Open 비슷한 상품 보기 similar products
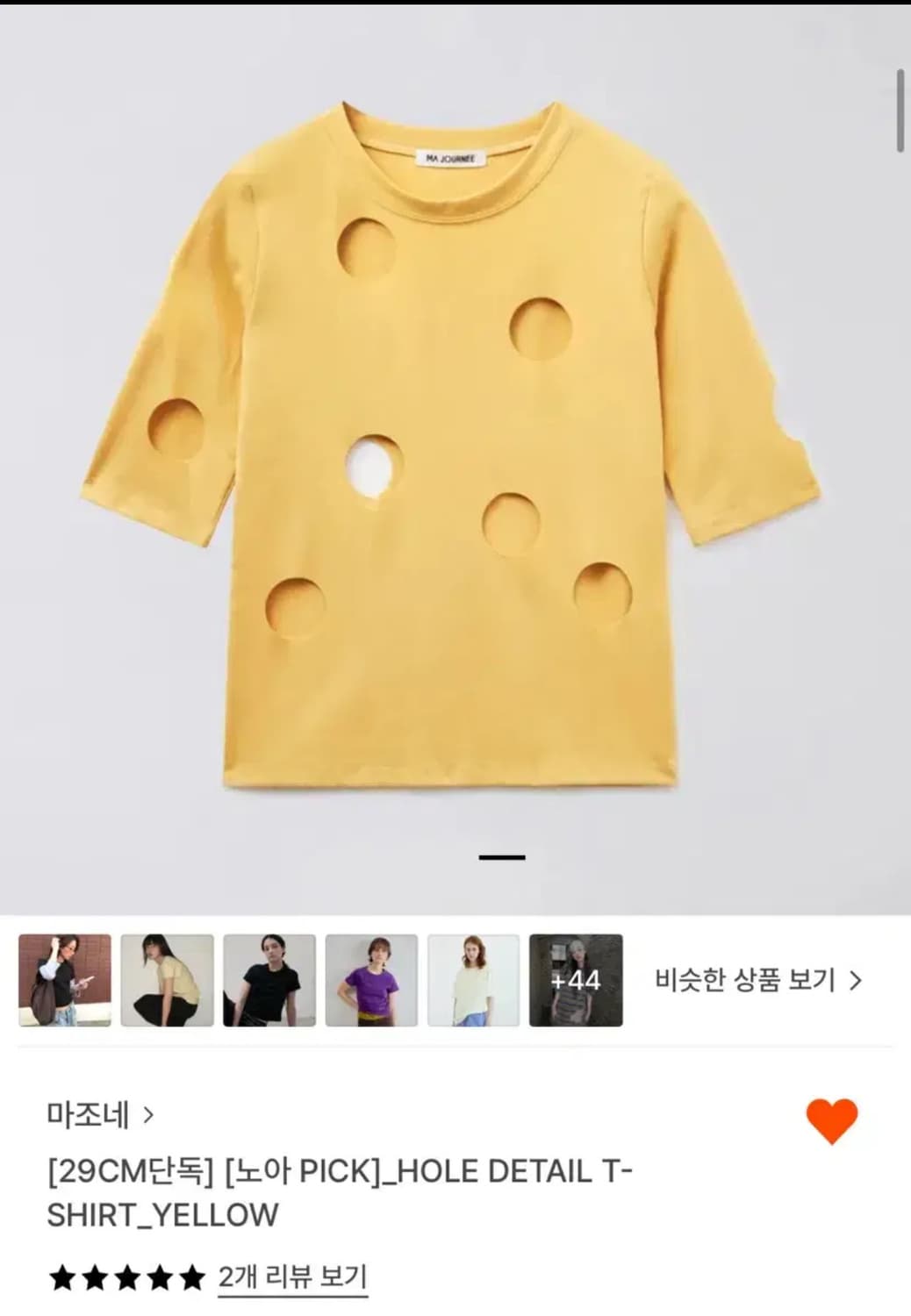The image size is (911, 1316). (758, 980)
